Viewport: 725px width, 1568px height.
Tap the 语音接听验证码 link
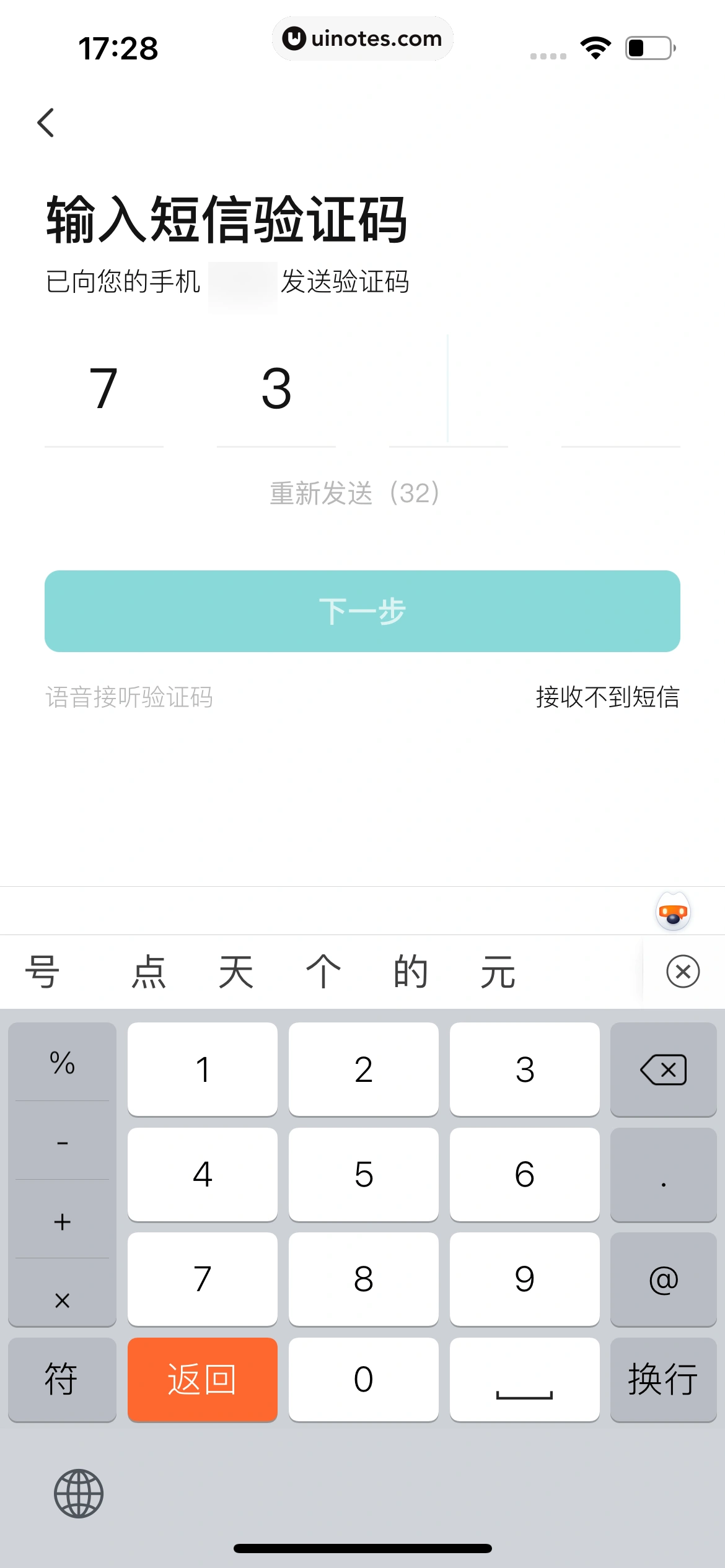click(130, 697)
